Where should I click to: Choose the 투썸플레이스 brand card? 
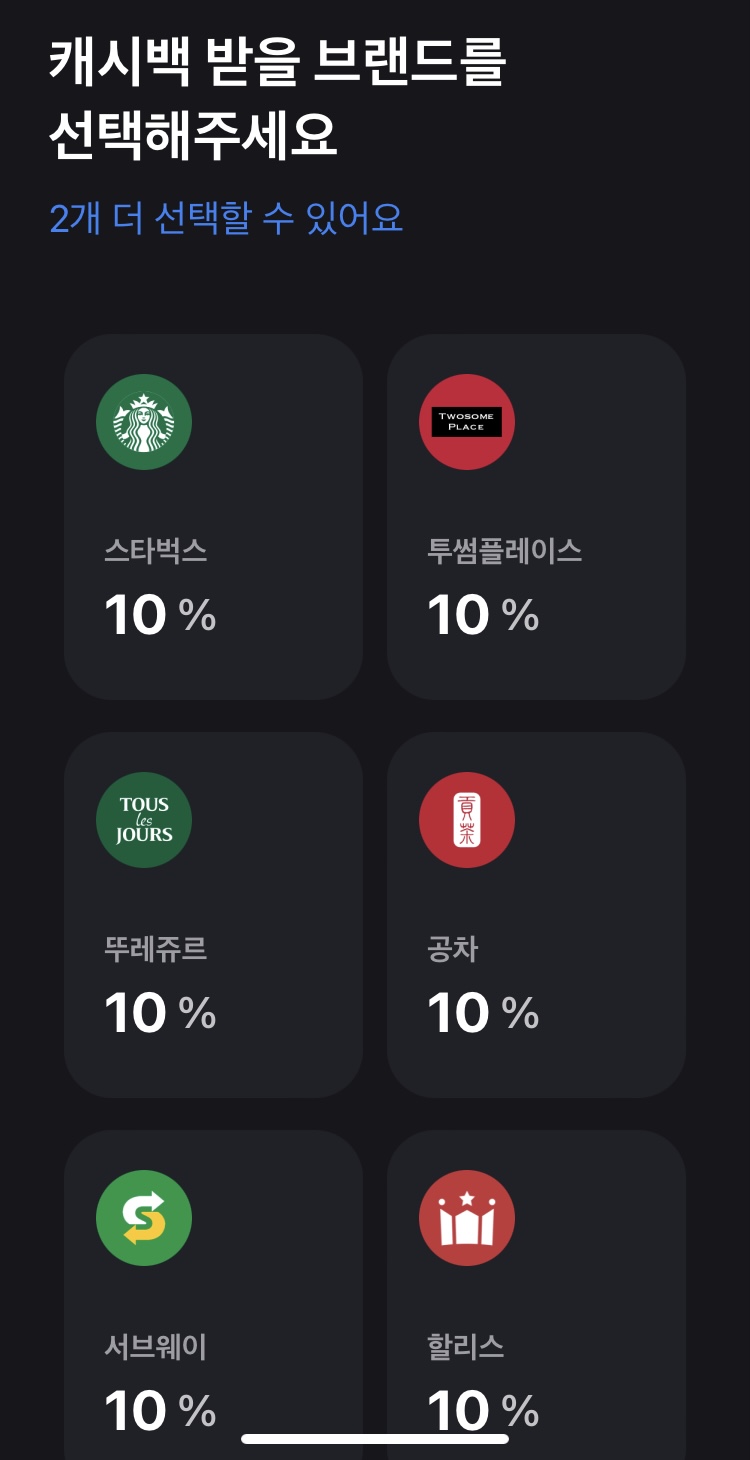[x=536, y=517]
